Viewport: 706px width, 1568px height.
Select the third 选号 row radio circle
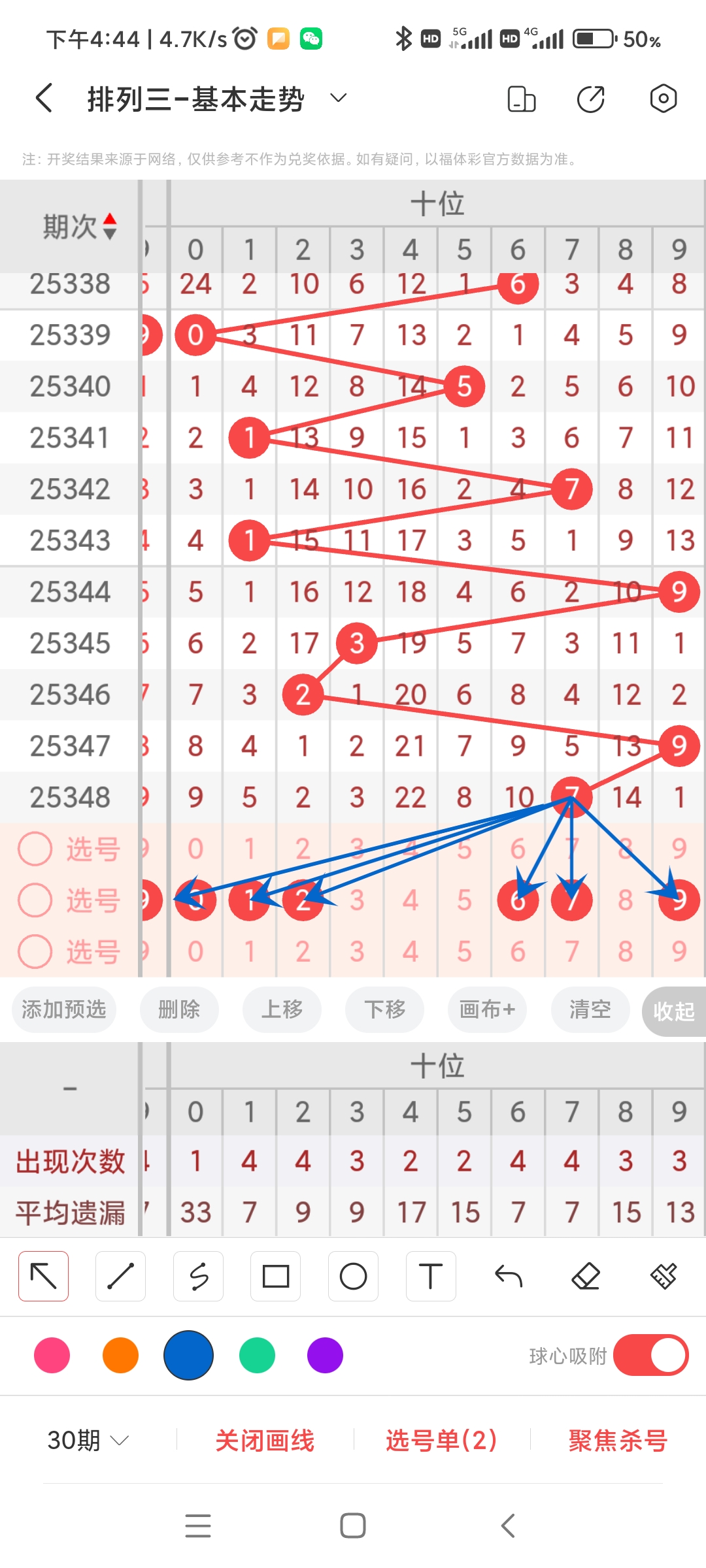[35, 952]
